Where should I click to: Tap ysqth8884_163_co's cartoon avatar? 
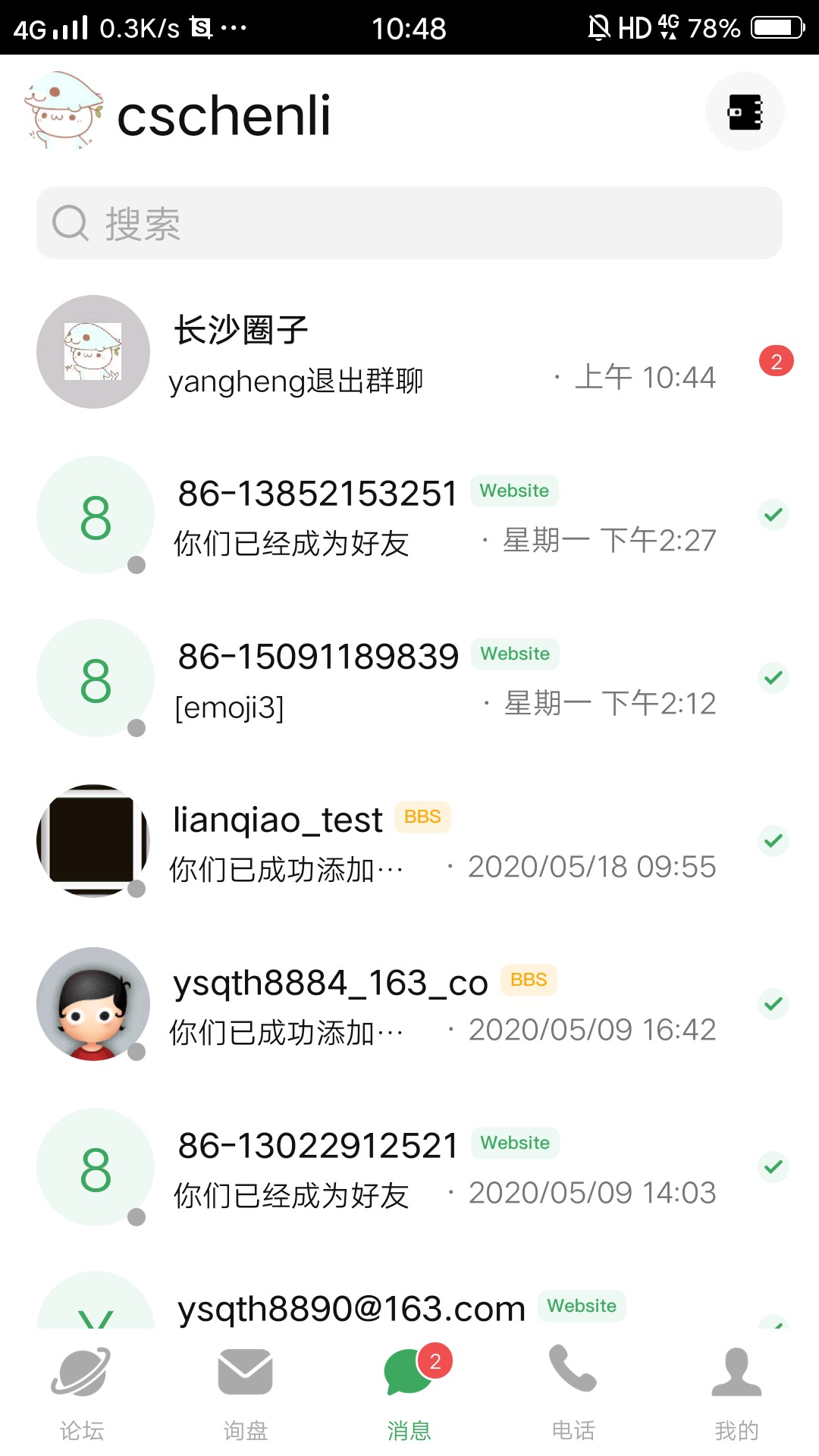click(x=94, y=1004)
